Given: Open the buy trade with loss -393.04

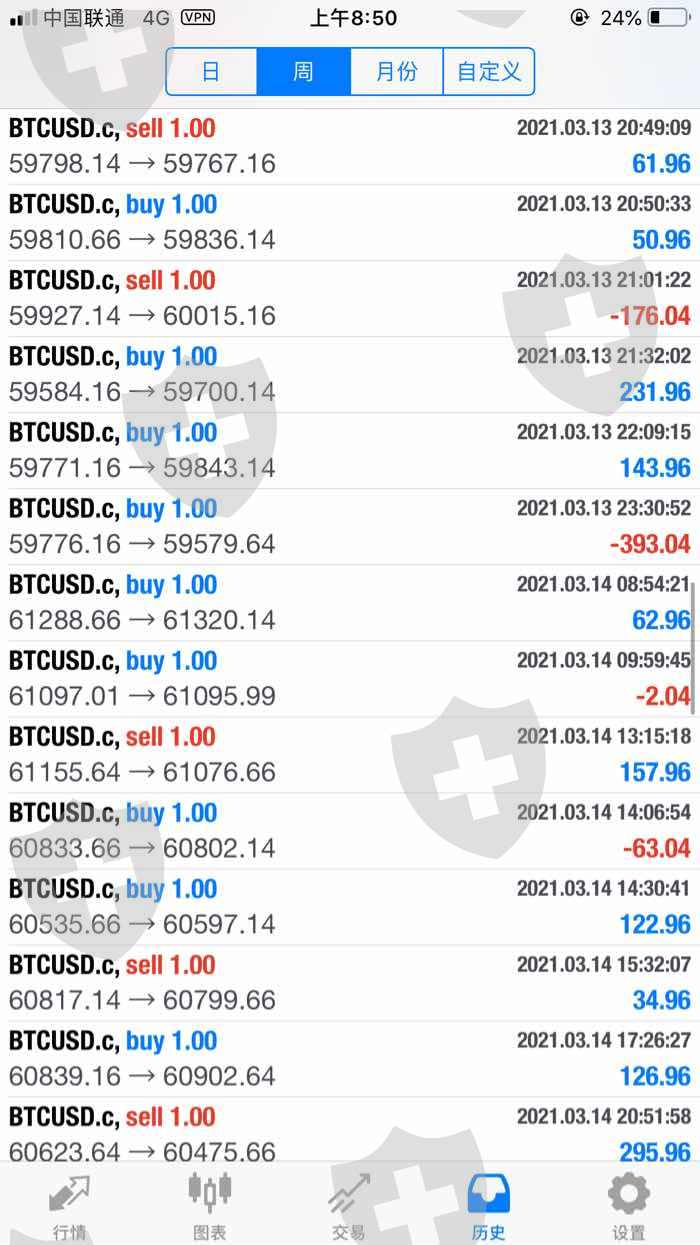Looking at the screenshot, I should pyautogui.click(x=350, y=527).
